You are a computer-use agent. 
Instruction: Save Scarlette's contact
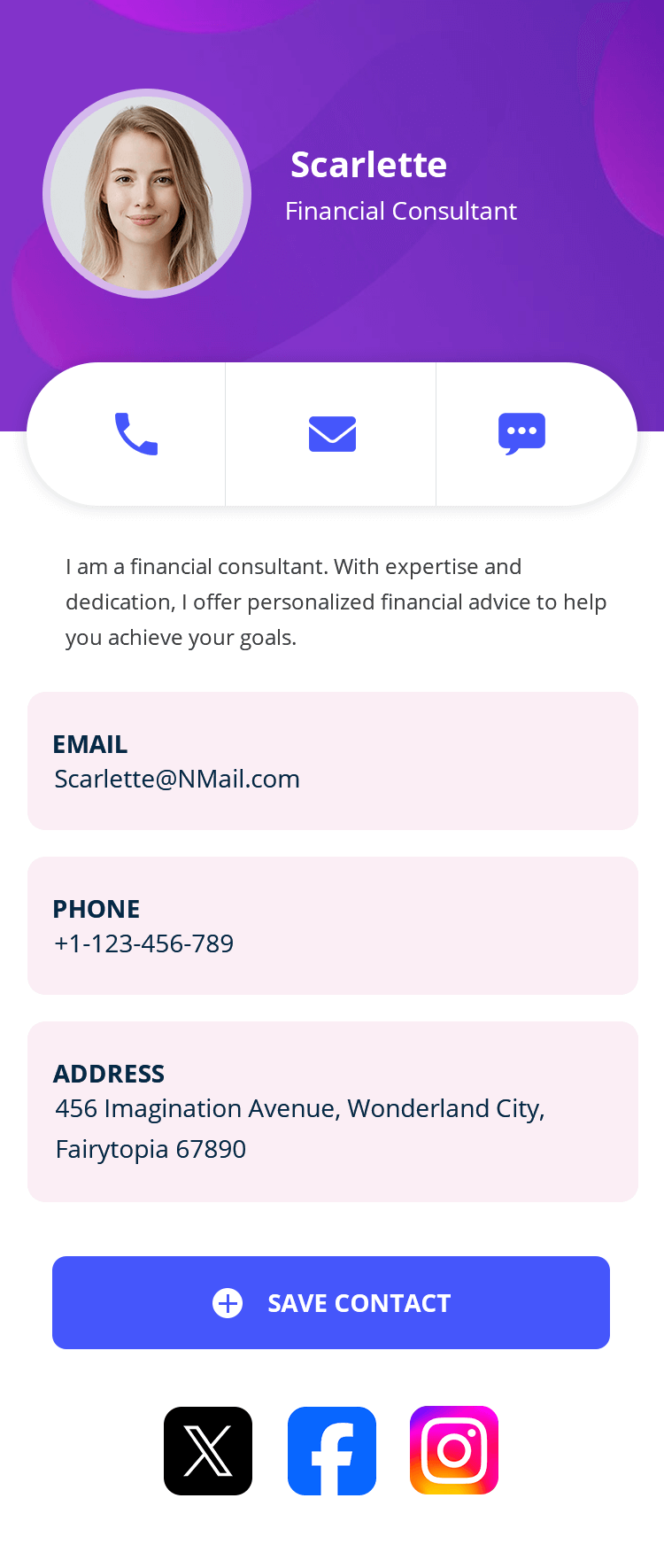(331, 1302)
